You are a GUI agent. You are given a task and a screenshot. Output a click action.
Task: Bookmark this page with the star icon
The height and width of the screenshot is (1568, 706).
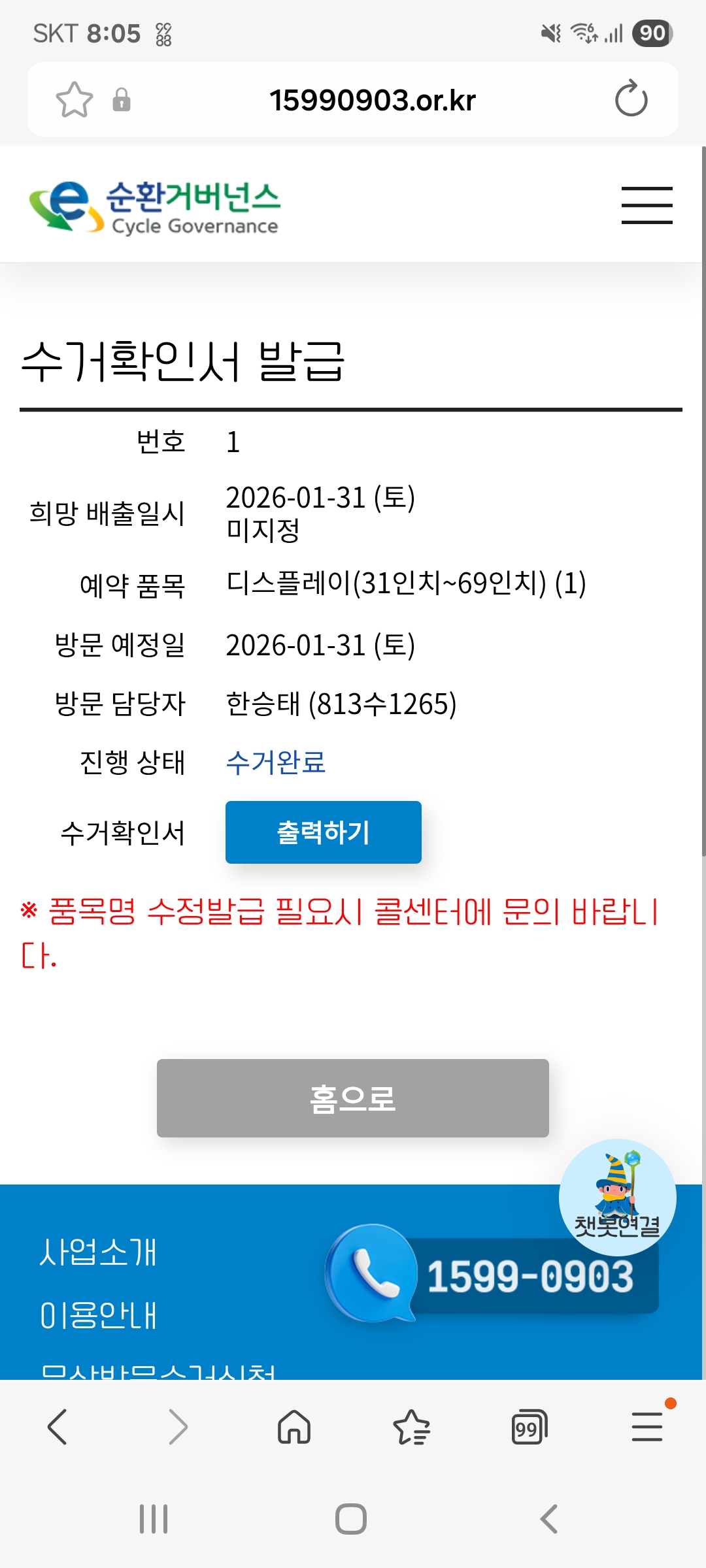click(x=75, y=100)
